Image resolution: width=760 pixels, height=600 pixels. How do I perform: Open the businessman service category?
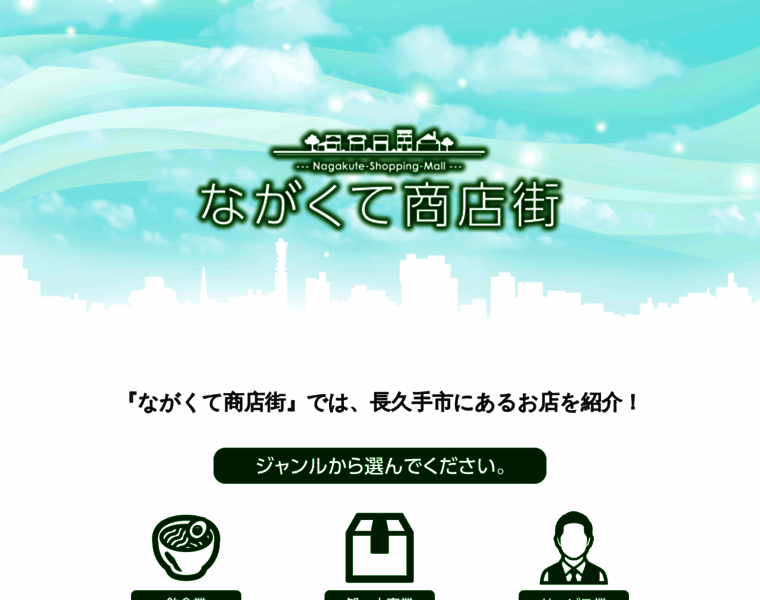coord(573,548)
